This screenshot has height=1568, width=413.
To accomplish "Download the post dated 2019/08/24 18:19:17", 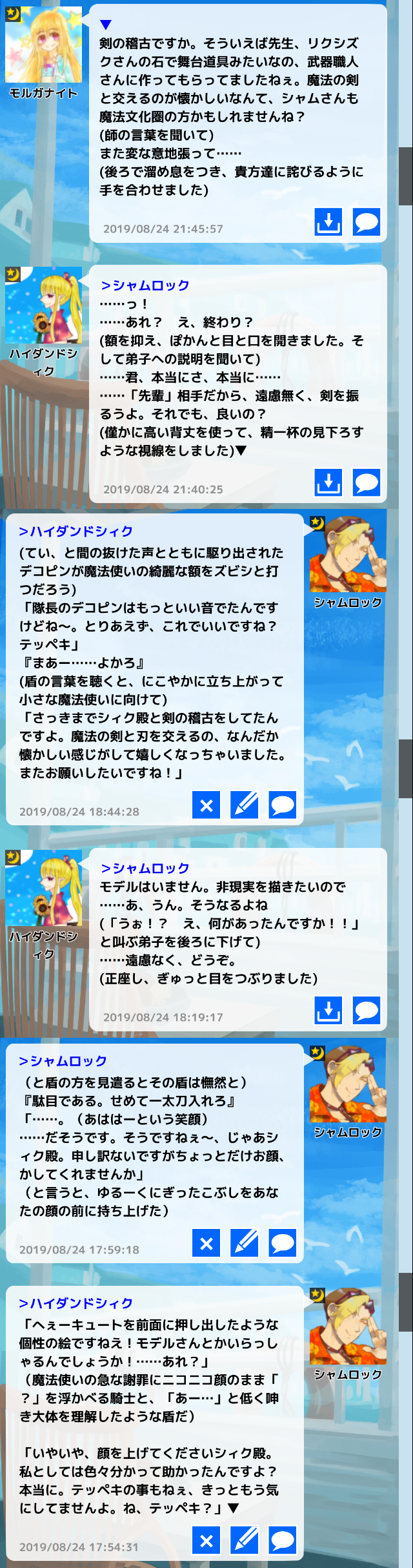I will click(x=328, y=1010).
